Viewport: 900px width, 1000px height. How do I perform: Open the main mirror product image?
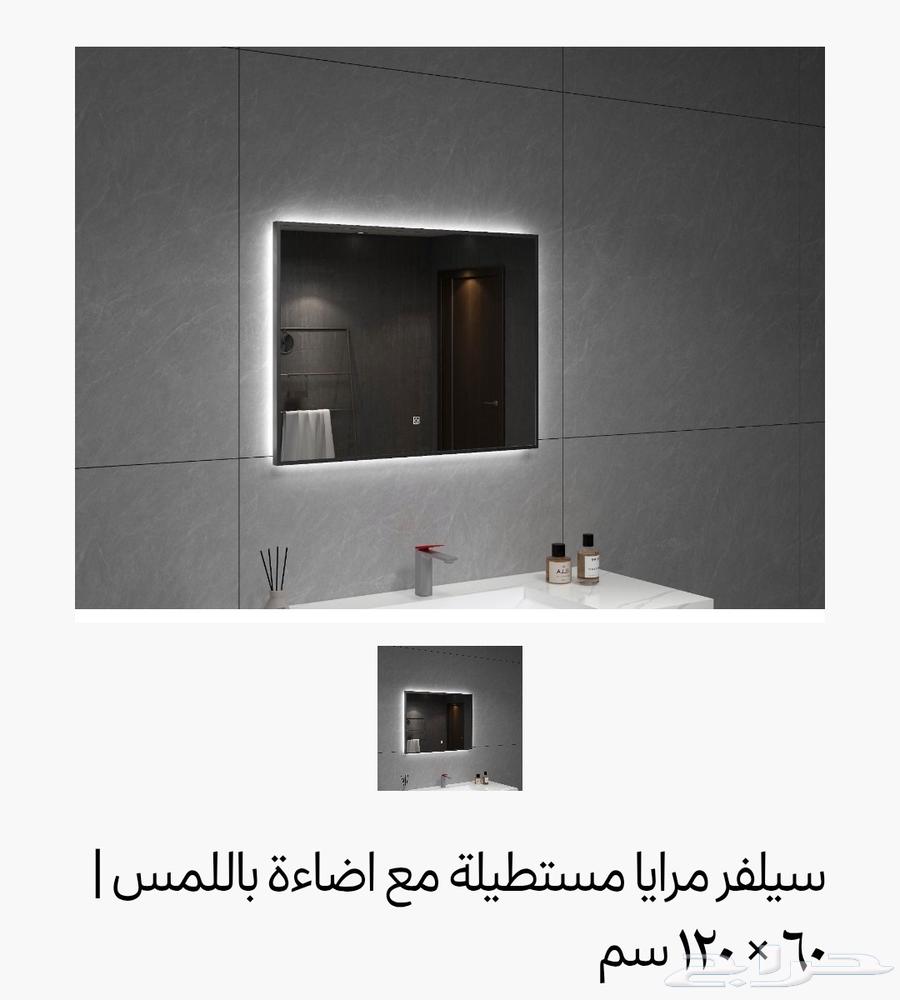[x=449, y=328]
